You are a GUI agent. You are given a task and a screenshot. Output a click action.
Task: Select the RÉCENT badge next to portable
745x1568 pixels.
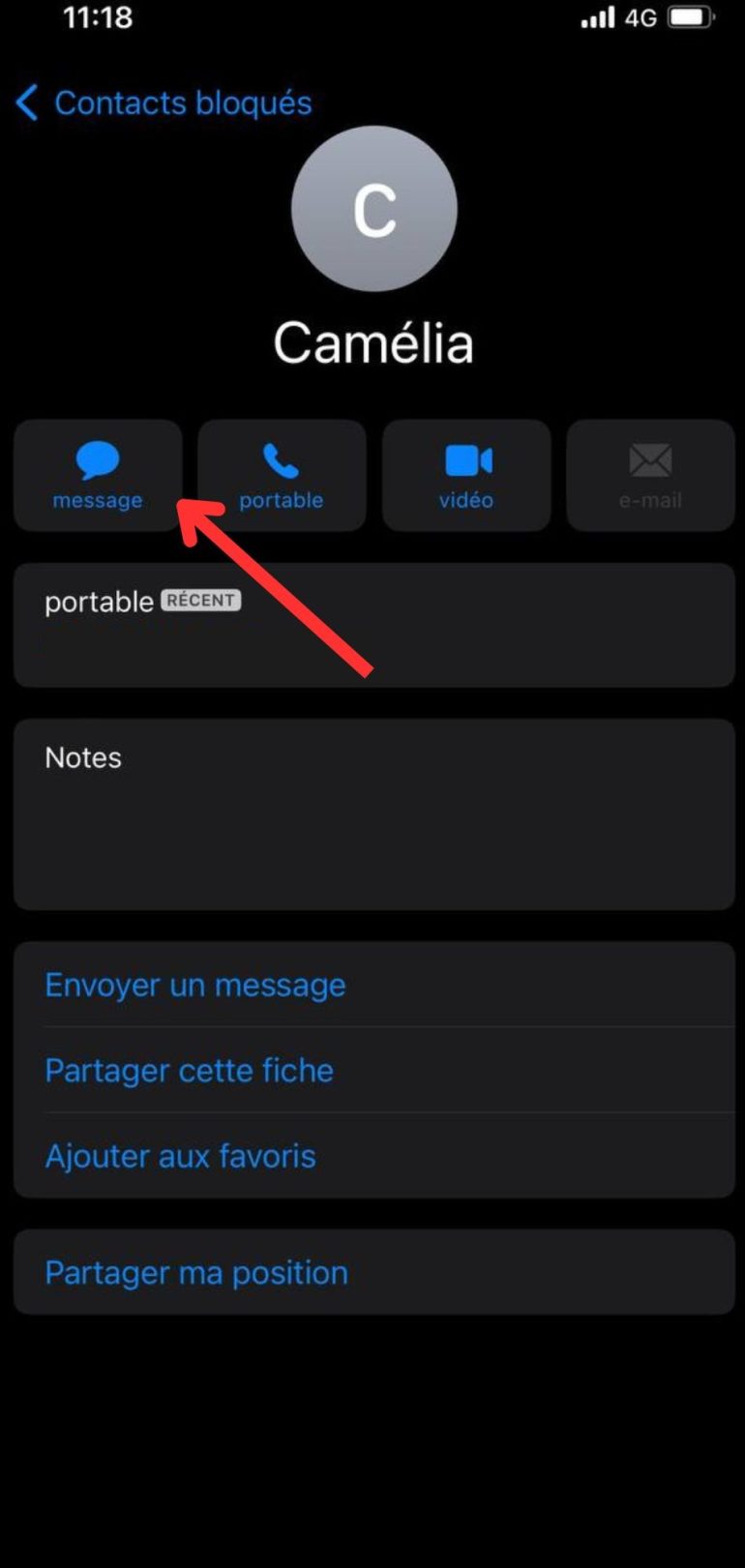point(201,601)
